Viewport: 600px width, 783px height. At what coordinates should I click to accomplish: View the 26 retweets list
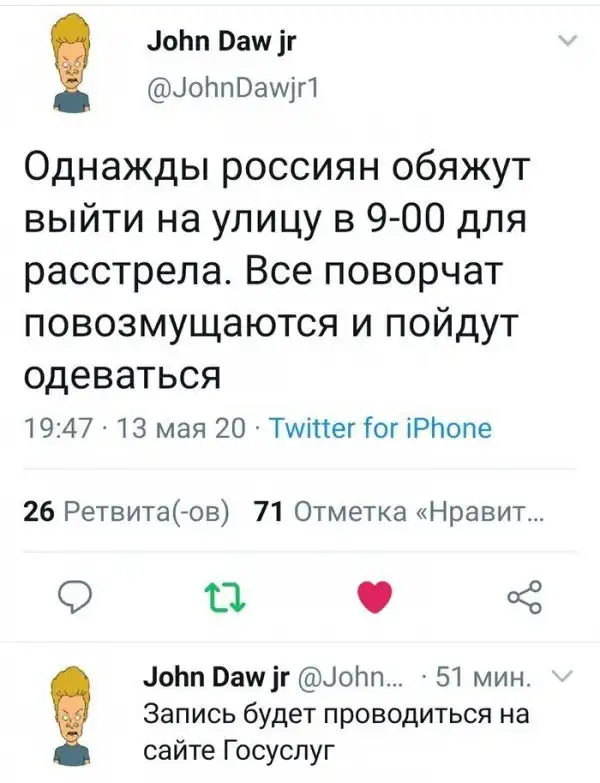tap(125, 511)
